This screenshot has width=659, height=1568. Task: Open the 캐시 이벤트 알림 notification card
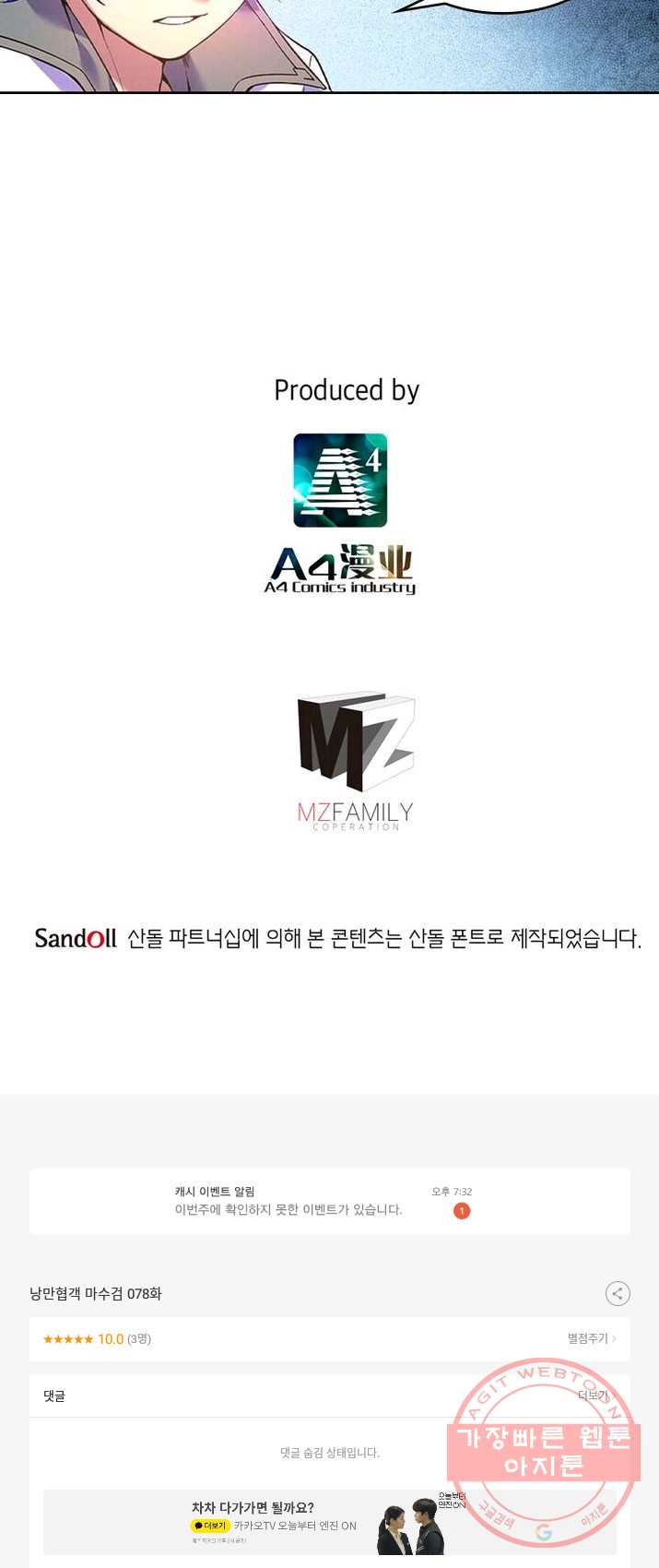329,1201
